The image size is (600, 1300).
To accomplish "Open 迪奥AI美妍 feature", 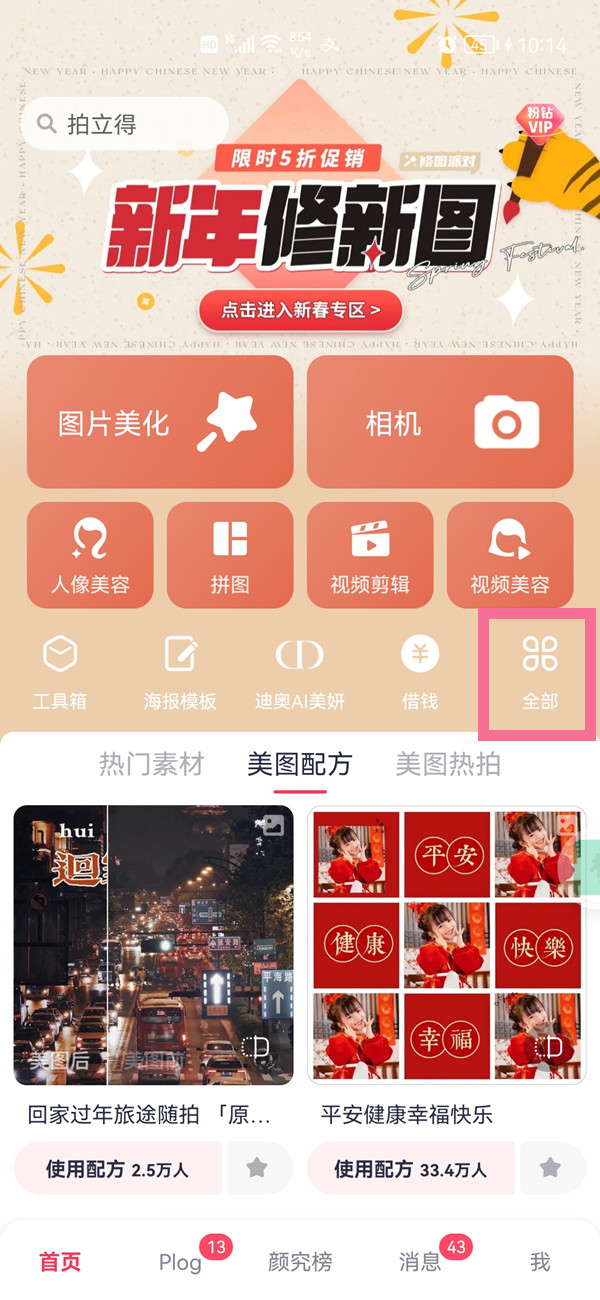I will (x=300, y=673).
